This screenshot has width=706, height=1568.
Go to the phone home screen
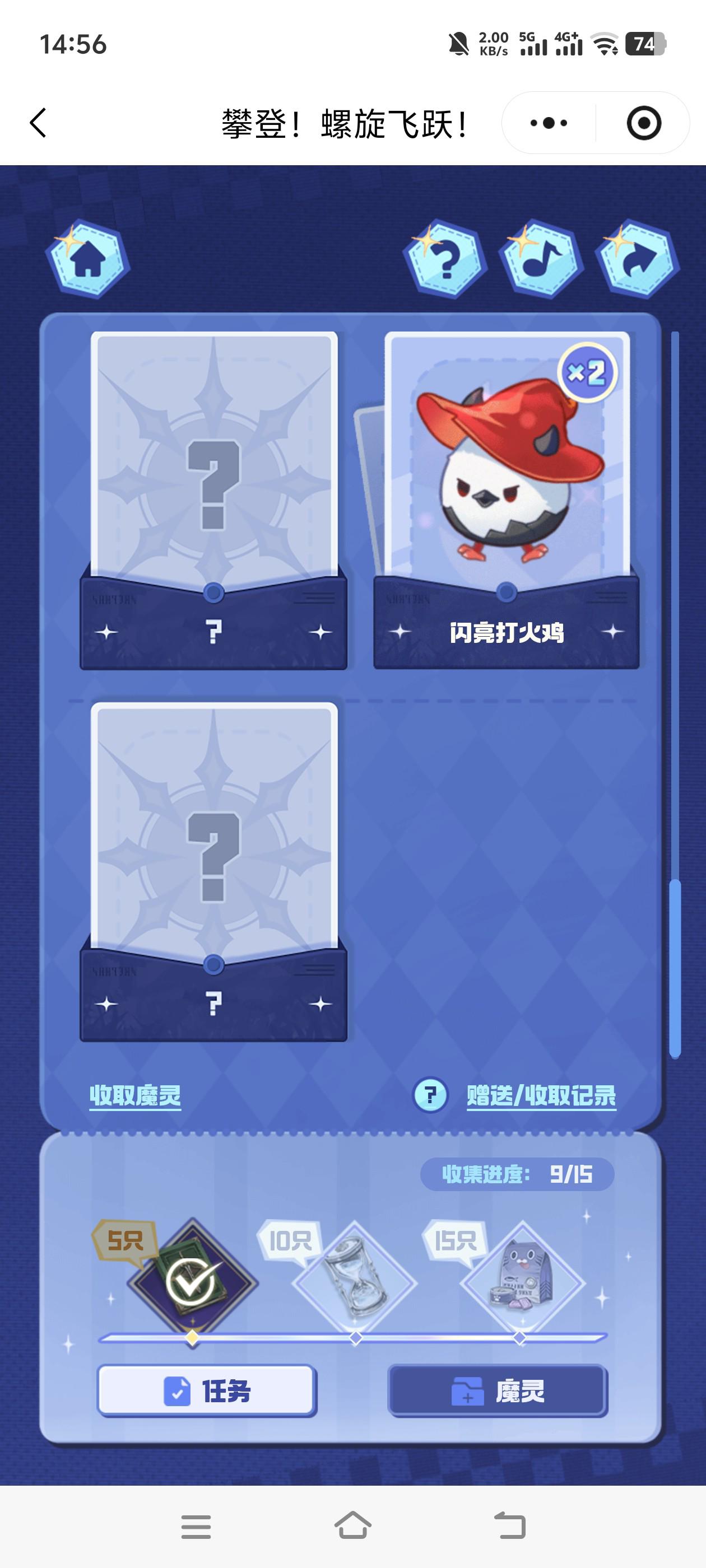coord(352,1527)
